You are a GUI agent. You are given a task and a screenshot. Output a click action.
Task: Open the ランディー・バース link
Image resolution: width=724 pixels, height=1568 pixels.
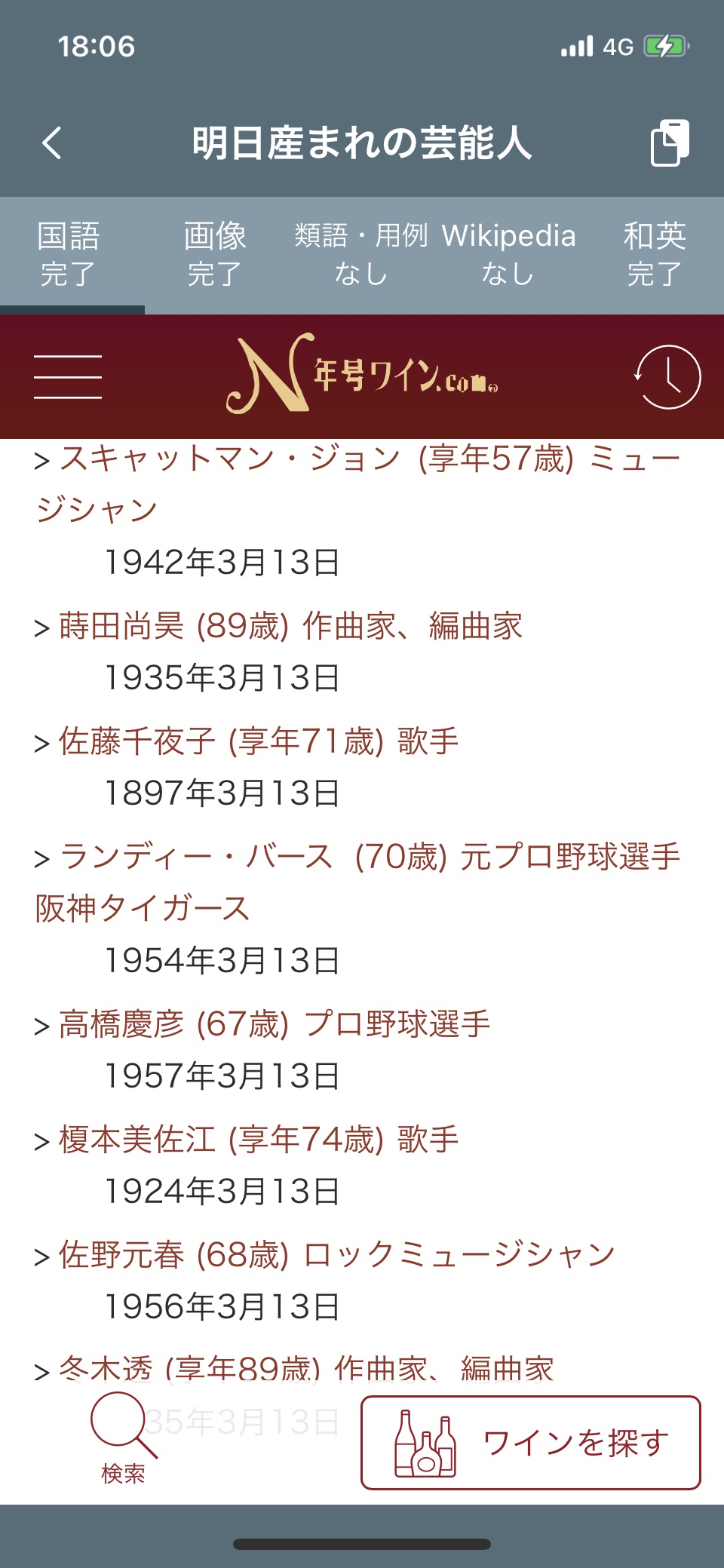point(358,882)
